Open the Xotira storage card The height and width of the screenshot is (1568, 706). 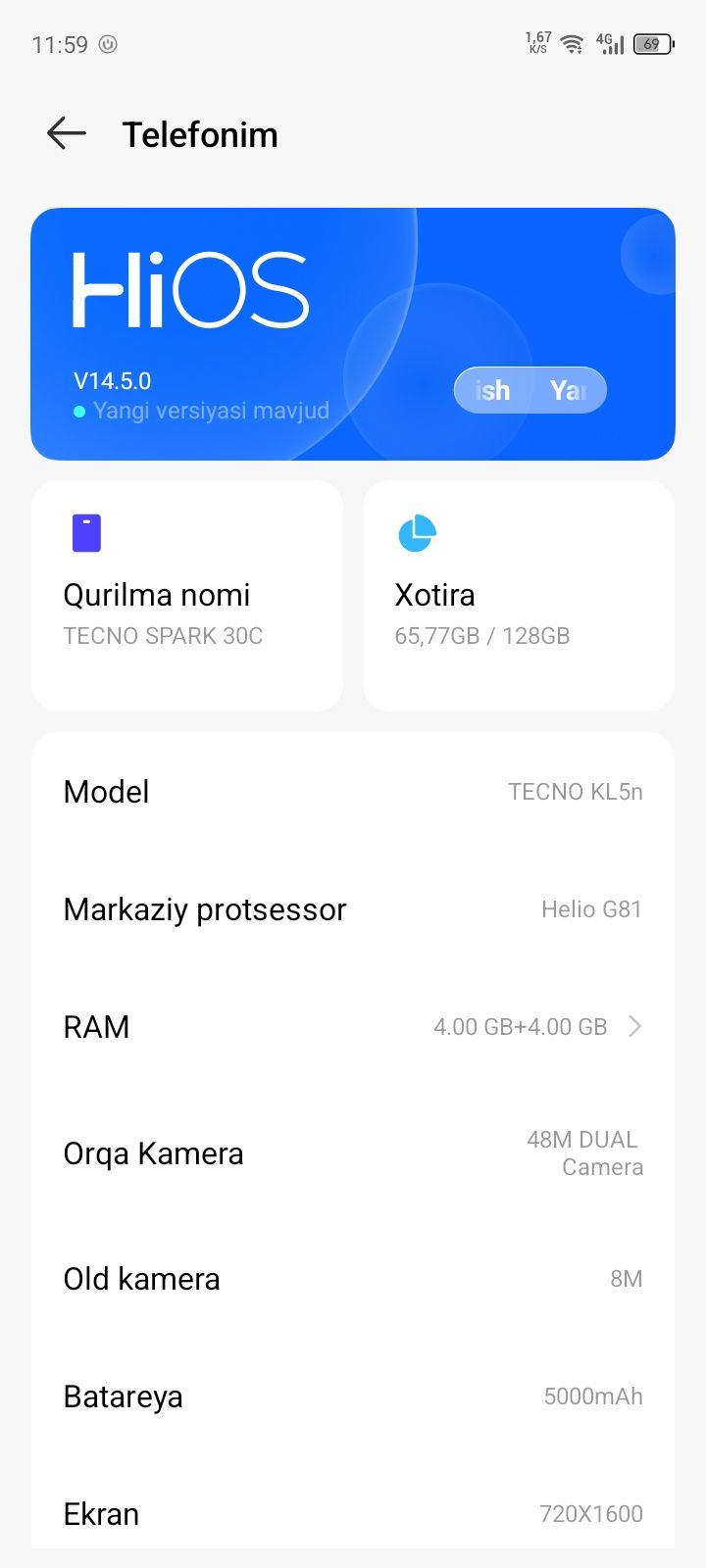519,595
